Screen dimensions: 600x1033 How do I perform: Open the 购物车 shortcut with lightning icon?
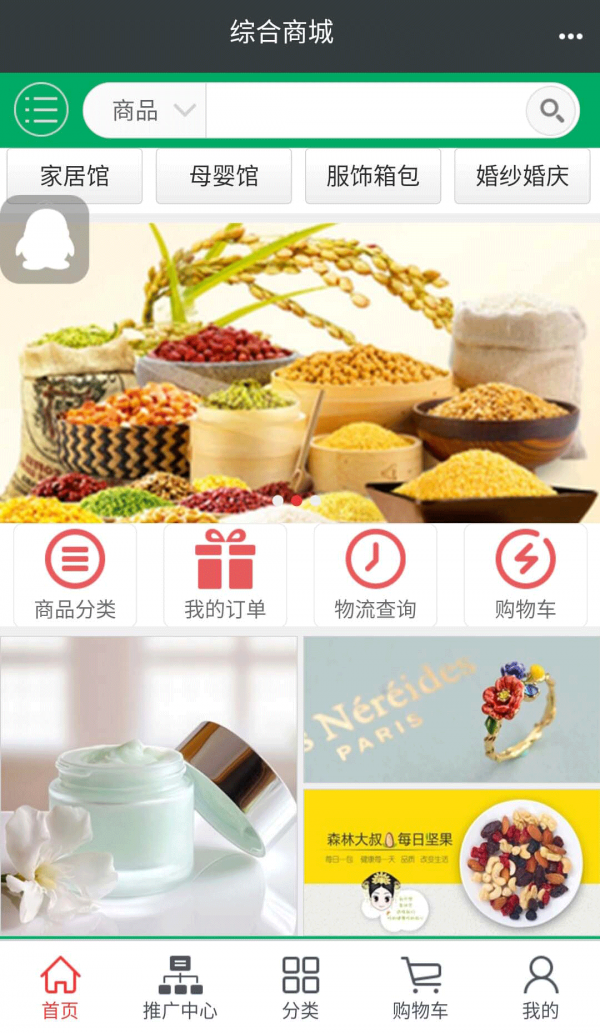pyautogui.click(x=525, y=577)
